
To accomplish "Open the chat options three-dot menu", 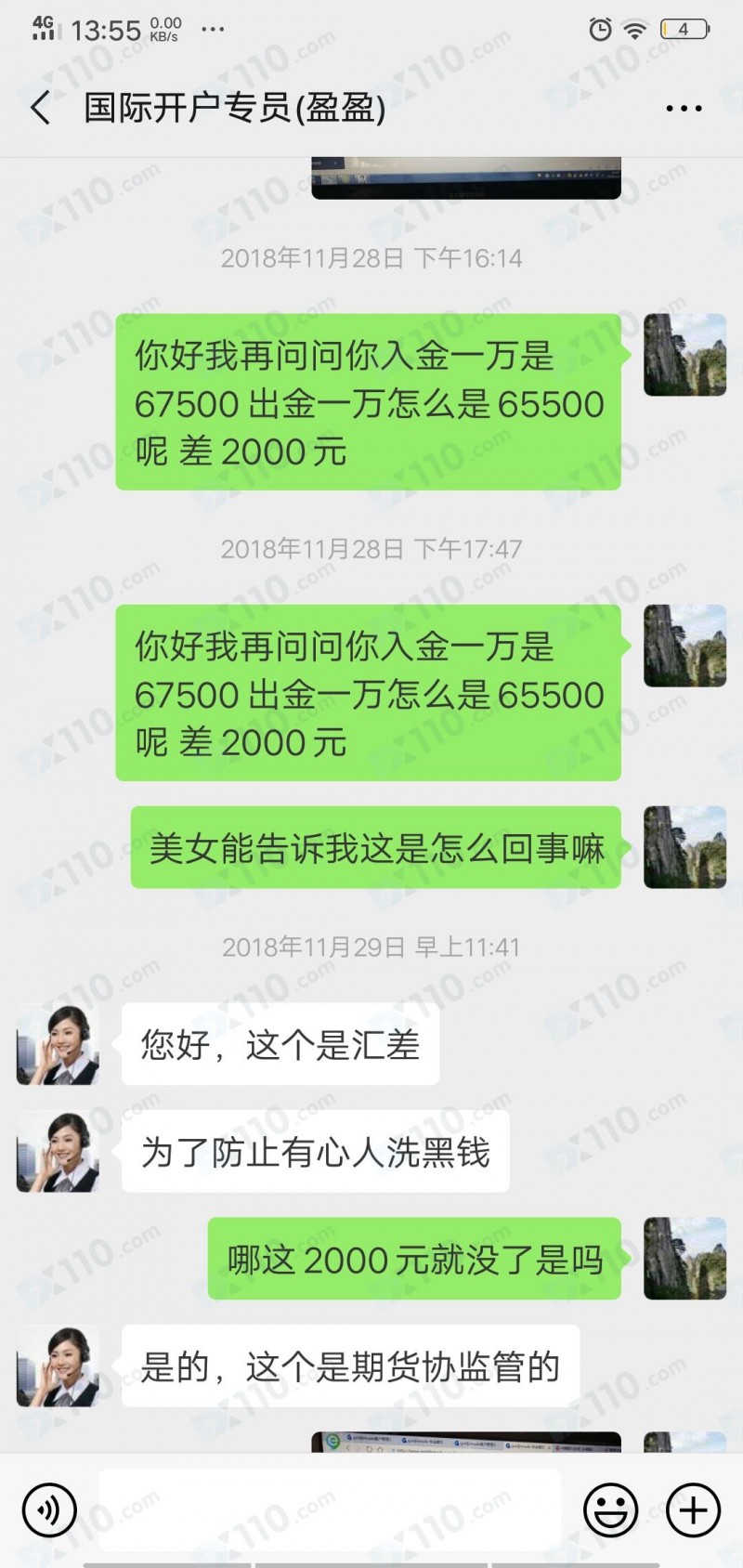I will (x=684, y=109).
